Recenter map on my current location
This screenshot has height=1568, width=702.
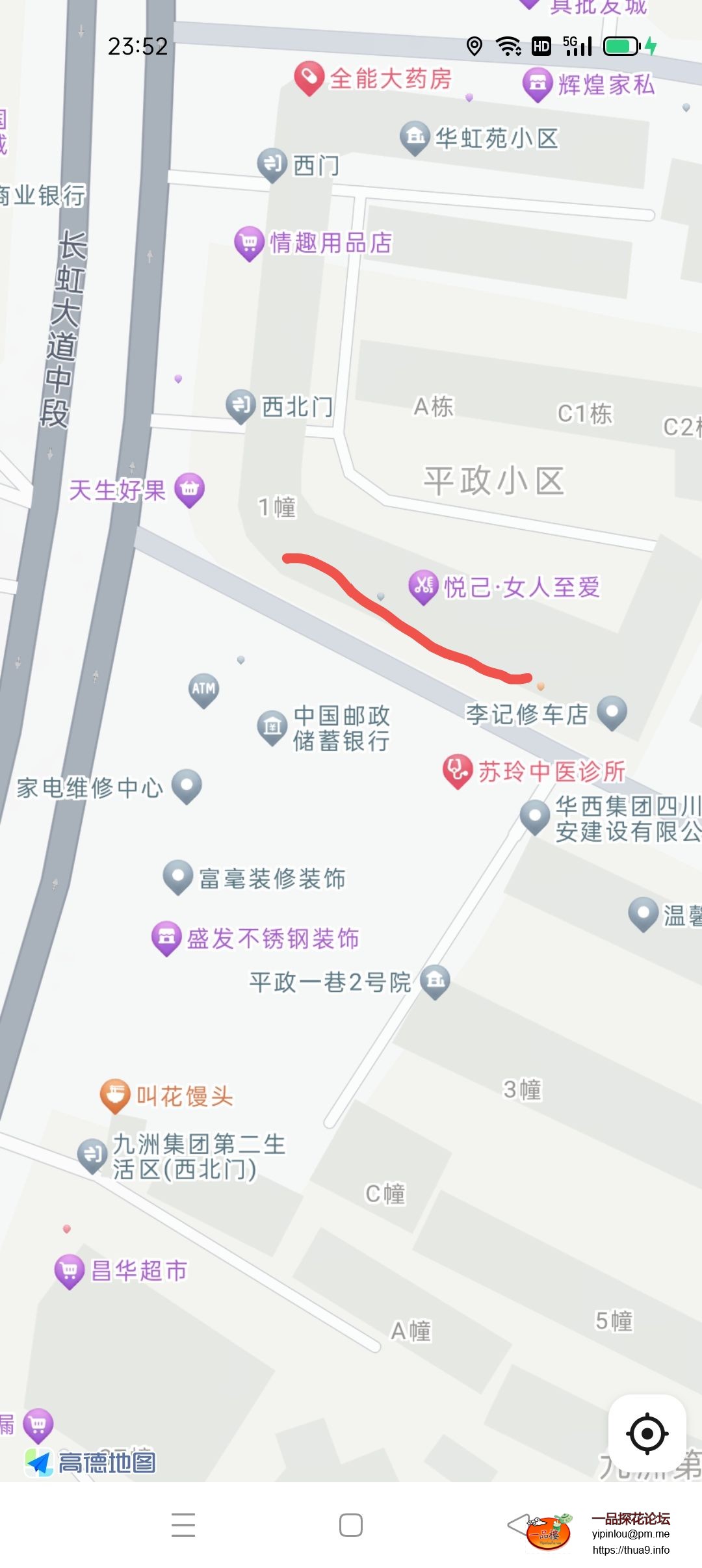tap(647, 1433)
